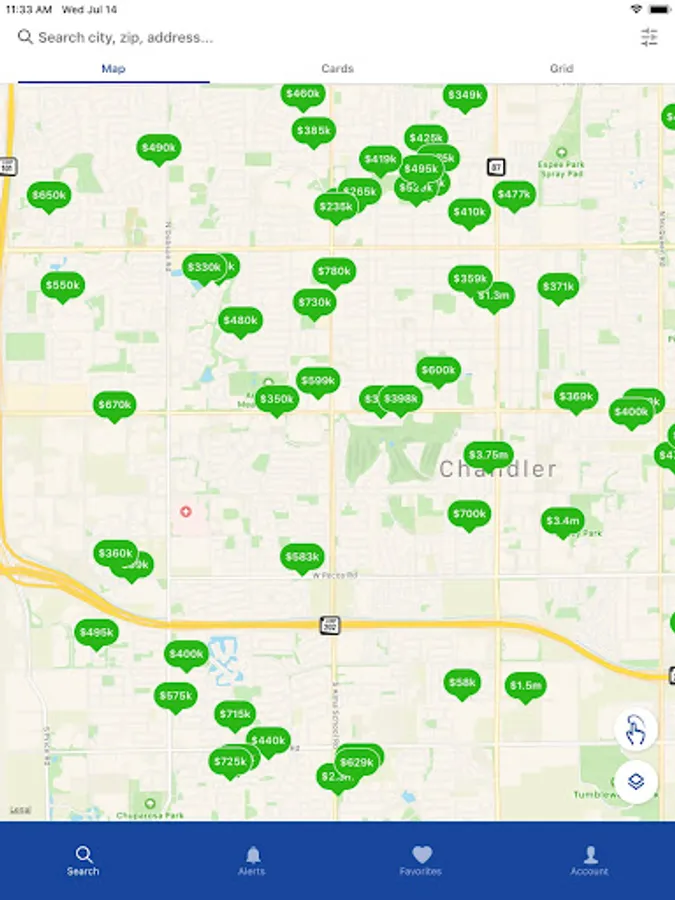Open the $670k listing marker
Viewport: 675px width, 900px height.
click(115, 405)
